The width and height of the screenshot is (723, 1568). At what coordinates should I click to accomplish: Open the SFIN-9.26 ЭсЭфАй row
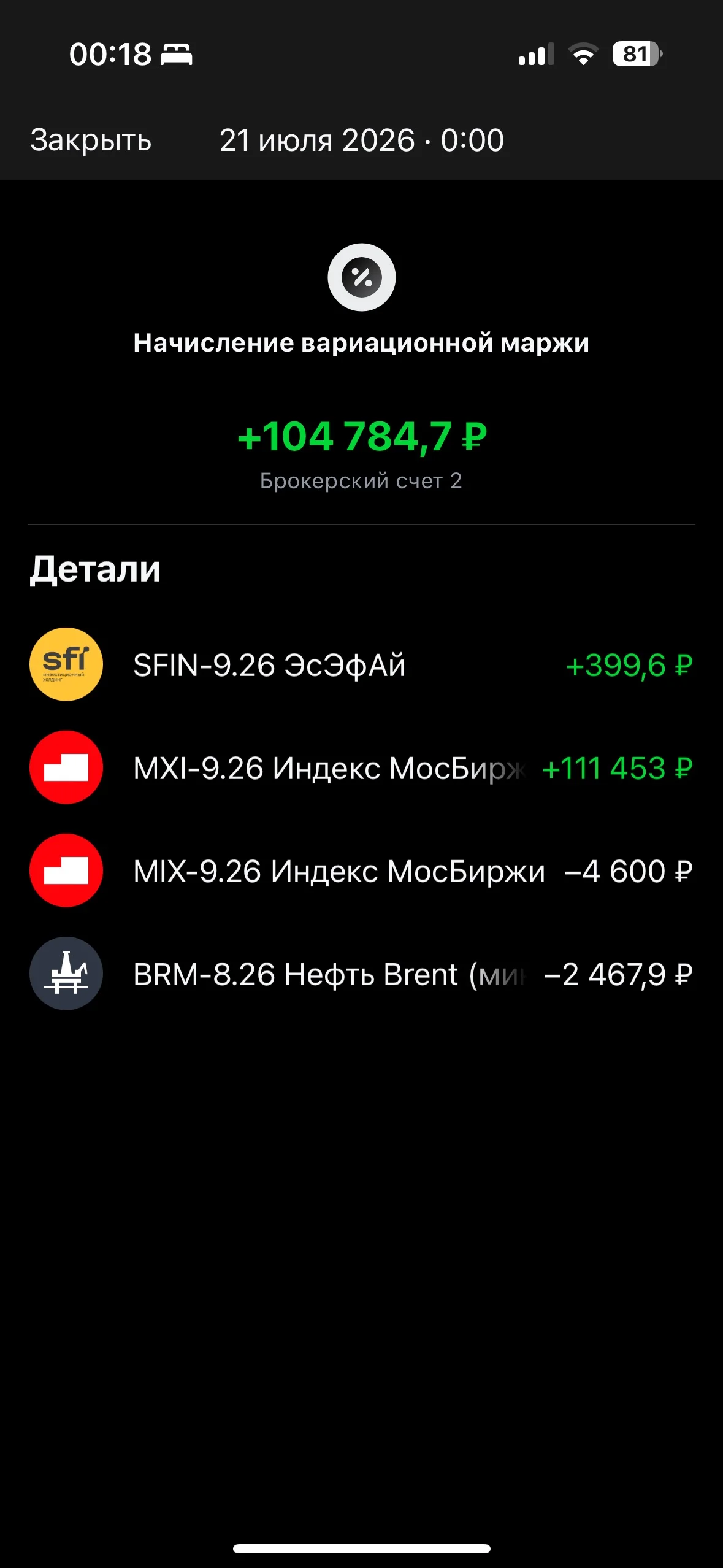361,664
